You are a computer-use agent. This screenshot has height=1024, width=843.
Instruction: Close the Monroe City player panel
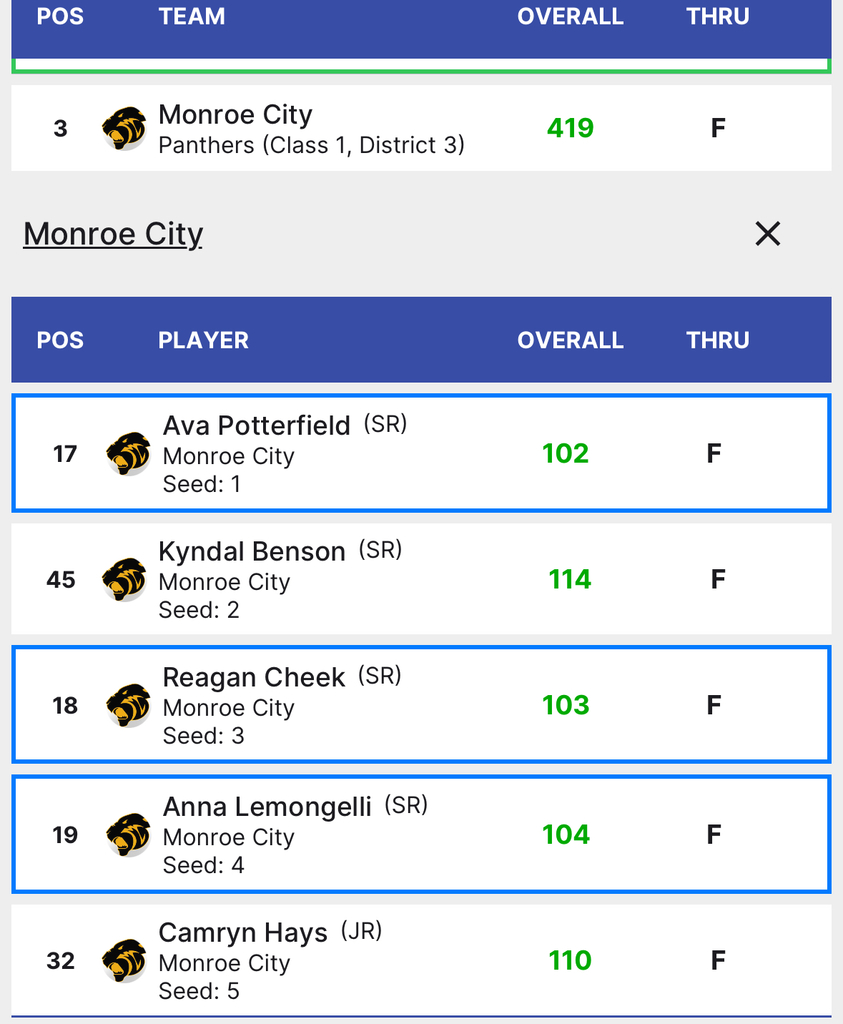coord(767,233)
